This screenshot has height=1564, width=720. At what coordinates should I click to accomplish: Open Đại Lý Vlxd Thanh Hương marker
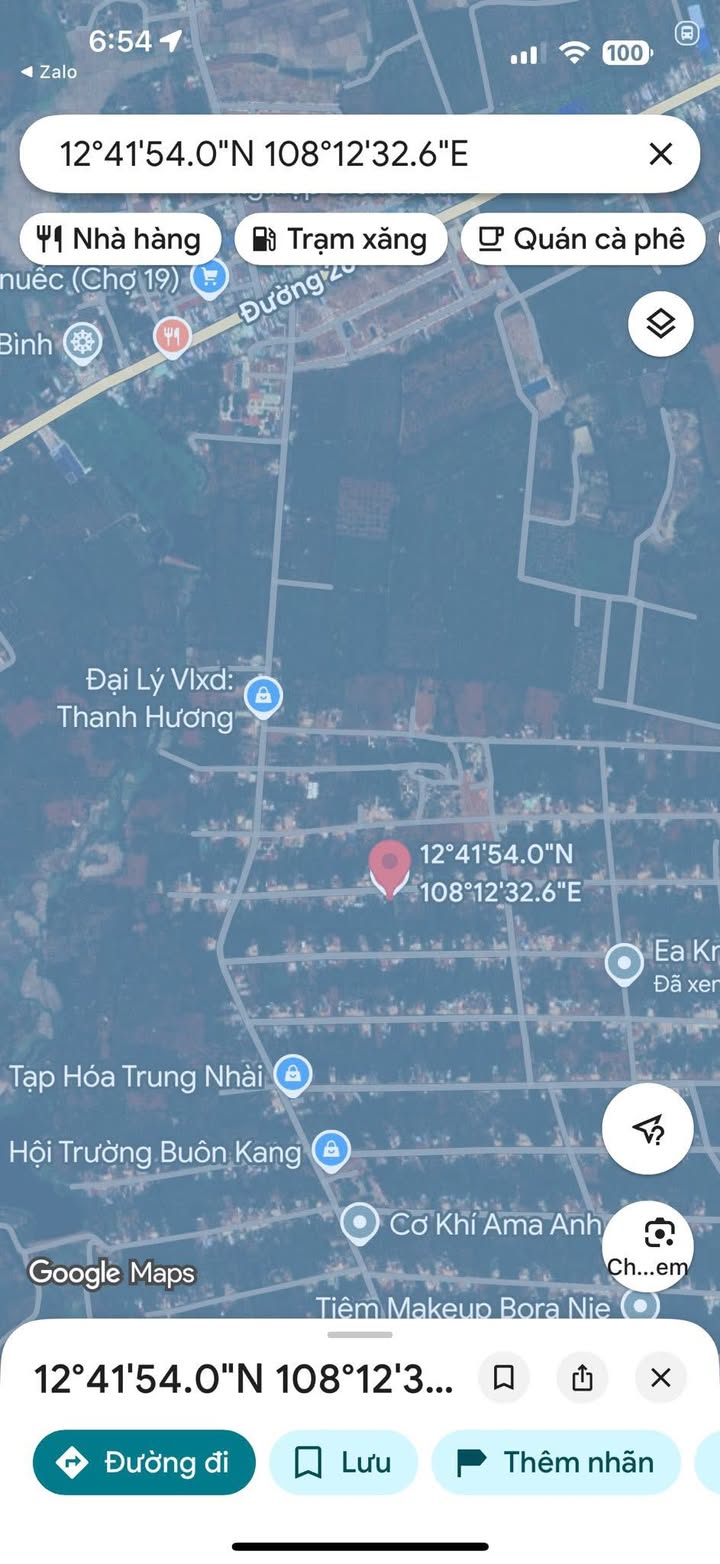[263, 697]
